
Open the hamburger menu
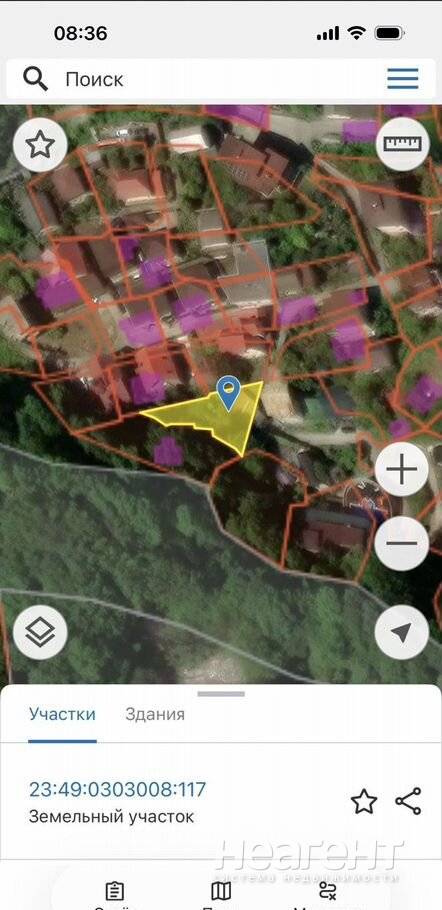pyautogui.click(x=403, y=78)
